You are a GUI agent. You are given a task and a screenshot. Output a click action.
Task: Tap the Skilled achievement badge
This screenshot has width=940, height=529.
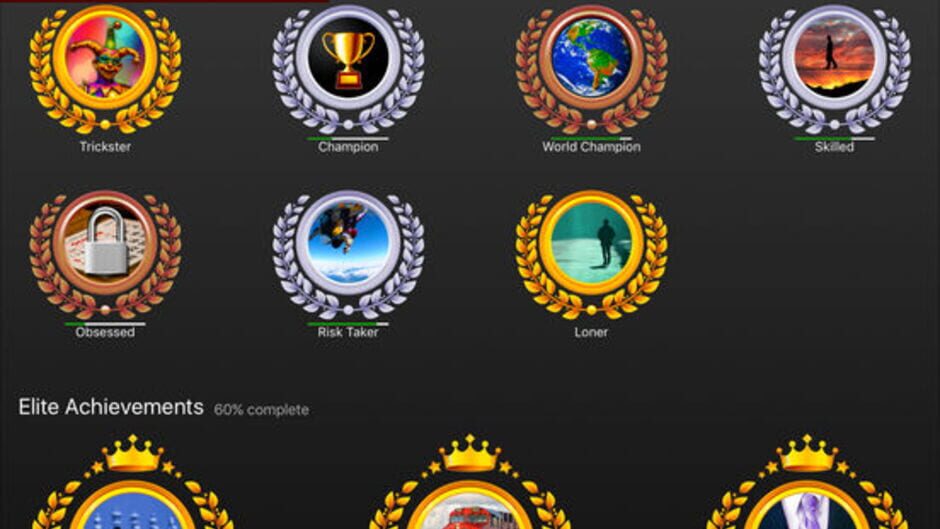pos(834,69)
